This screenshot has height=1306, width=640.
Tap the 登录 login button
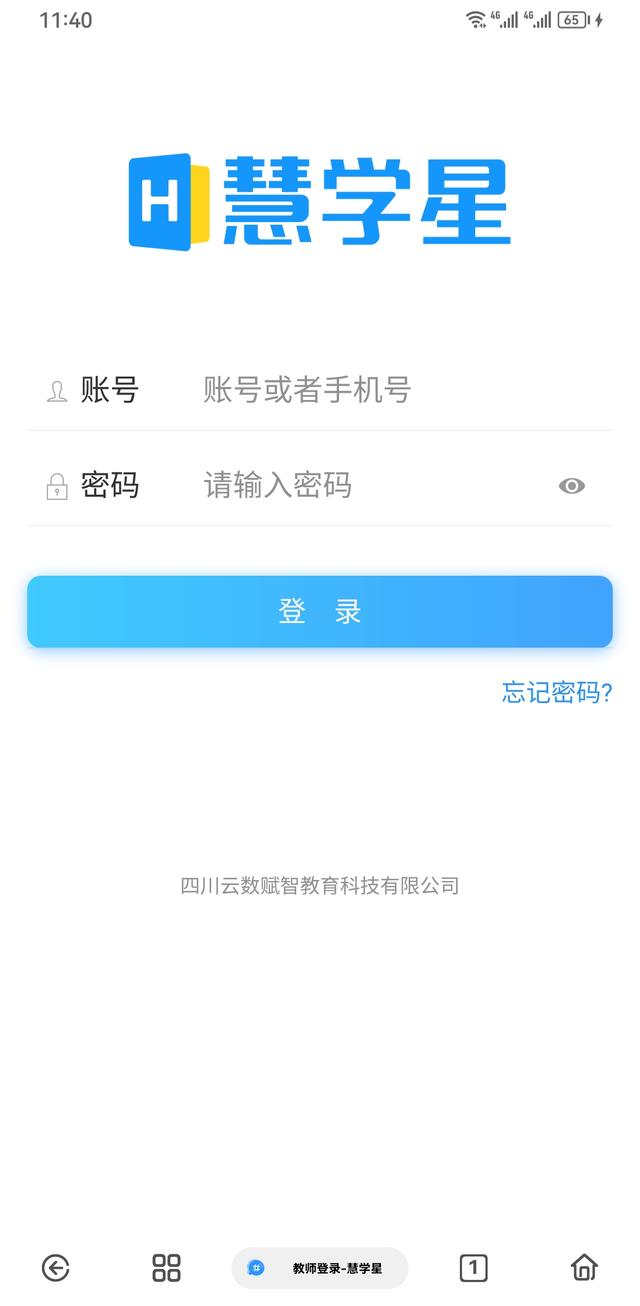320,612
